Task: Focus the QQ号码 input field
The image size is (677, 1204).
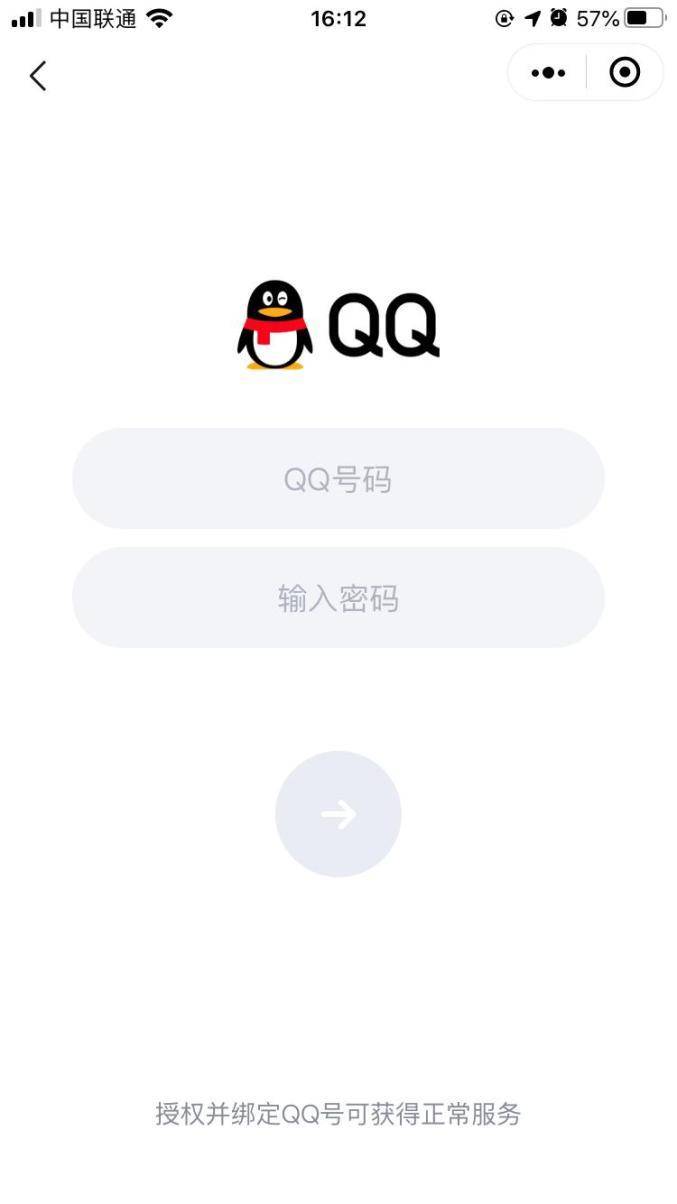Action: point(338,479)
